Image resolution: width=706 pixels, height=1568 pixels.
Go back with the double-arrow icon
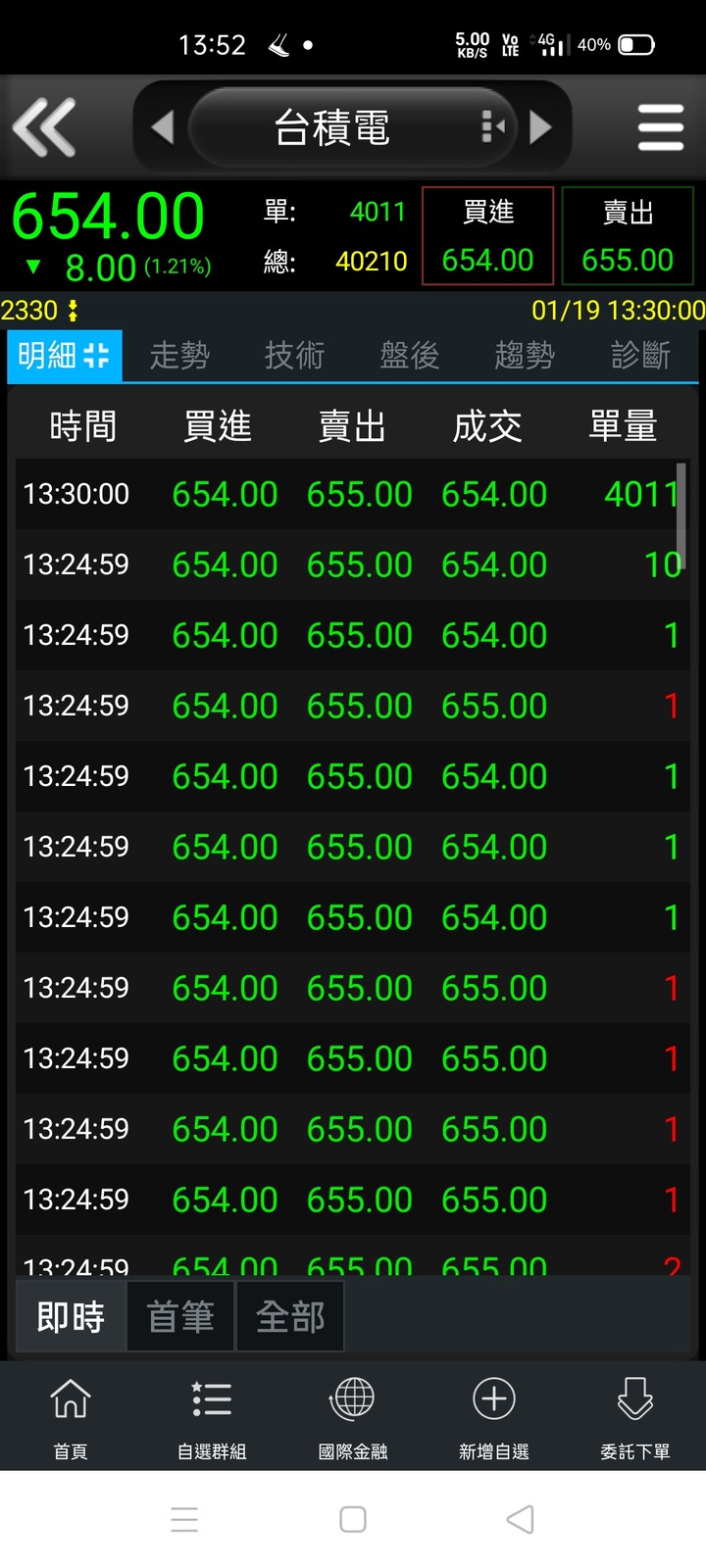coord(45,127)
